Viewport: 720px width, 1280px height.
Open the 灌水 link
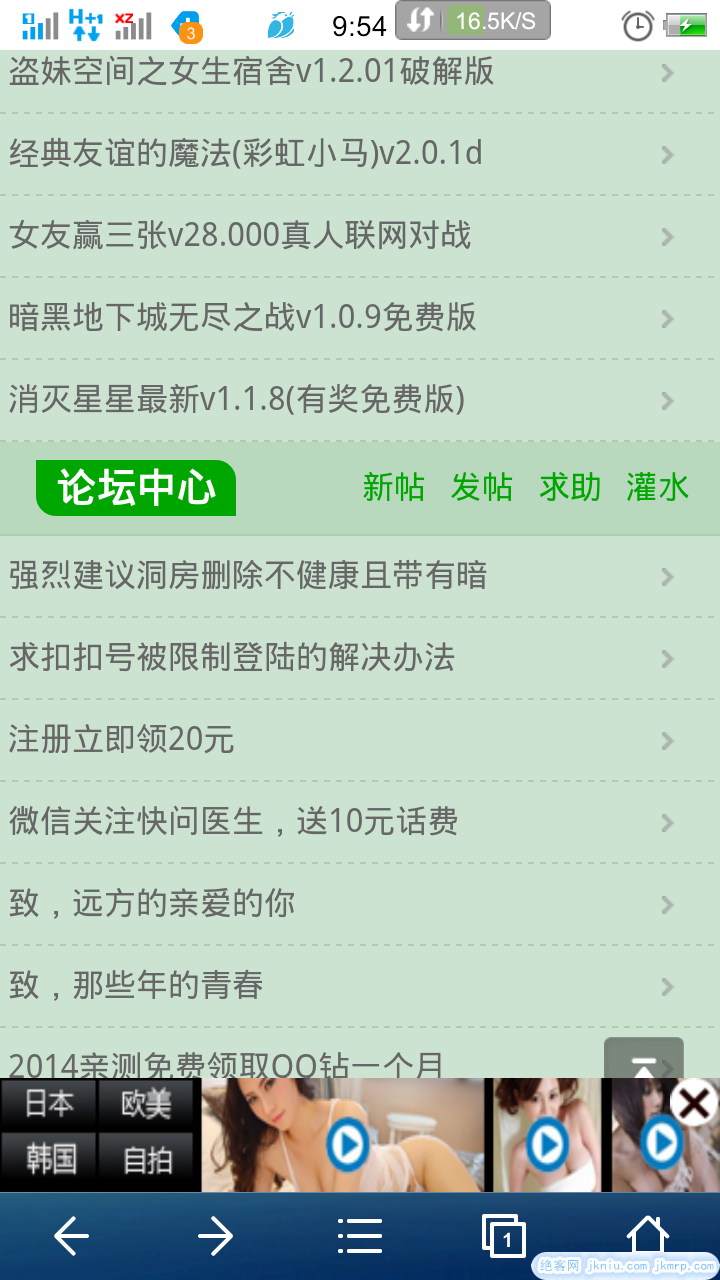(657, 488)
